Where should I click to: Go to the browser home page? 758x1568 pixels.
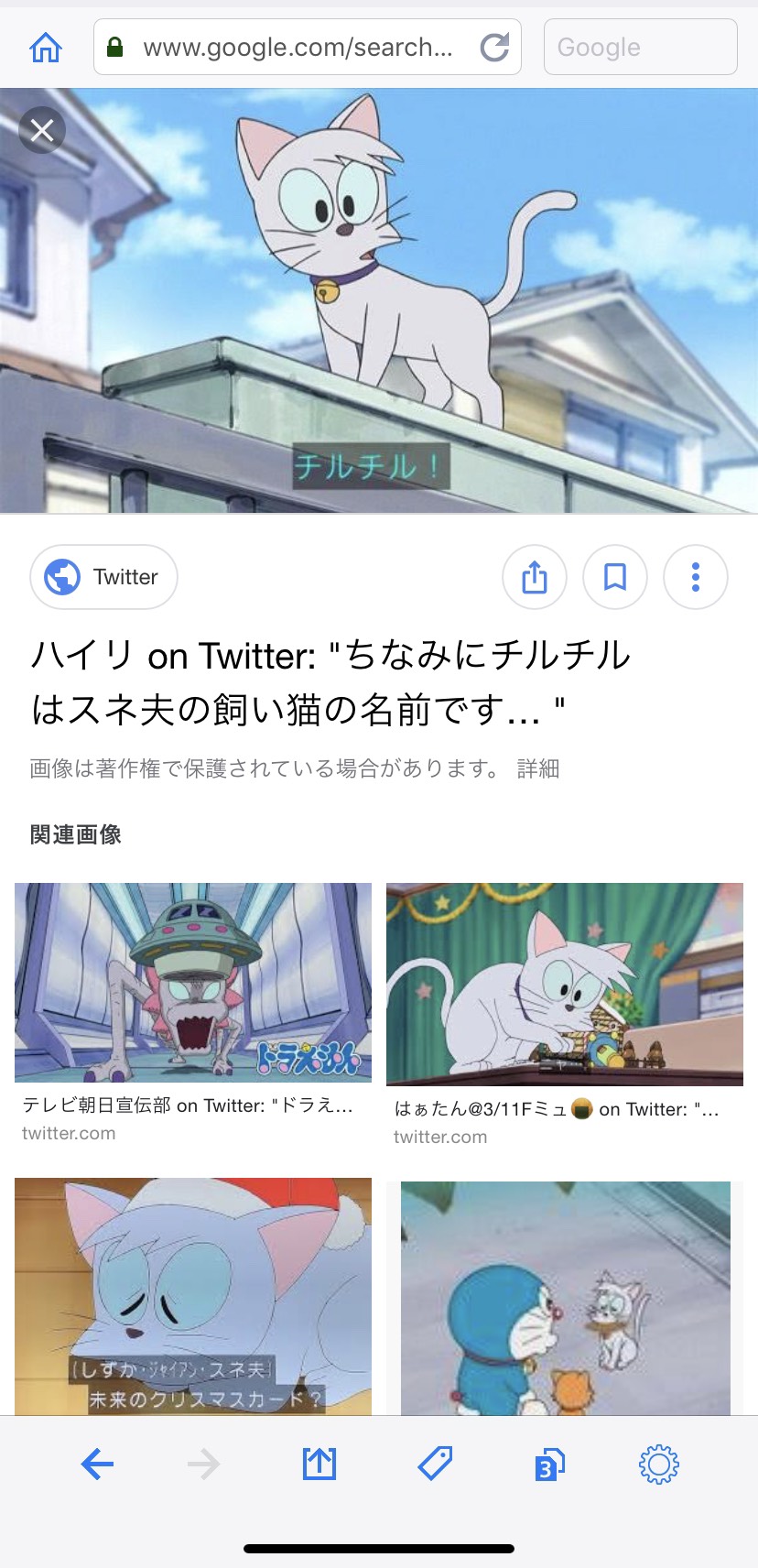[x=46, y=48]
